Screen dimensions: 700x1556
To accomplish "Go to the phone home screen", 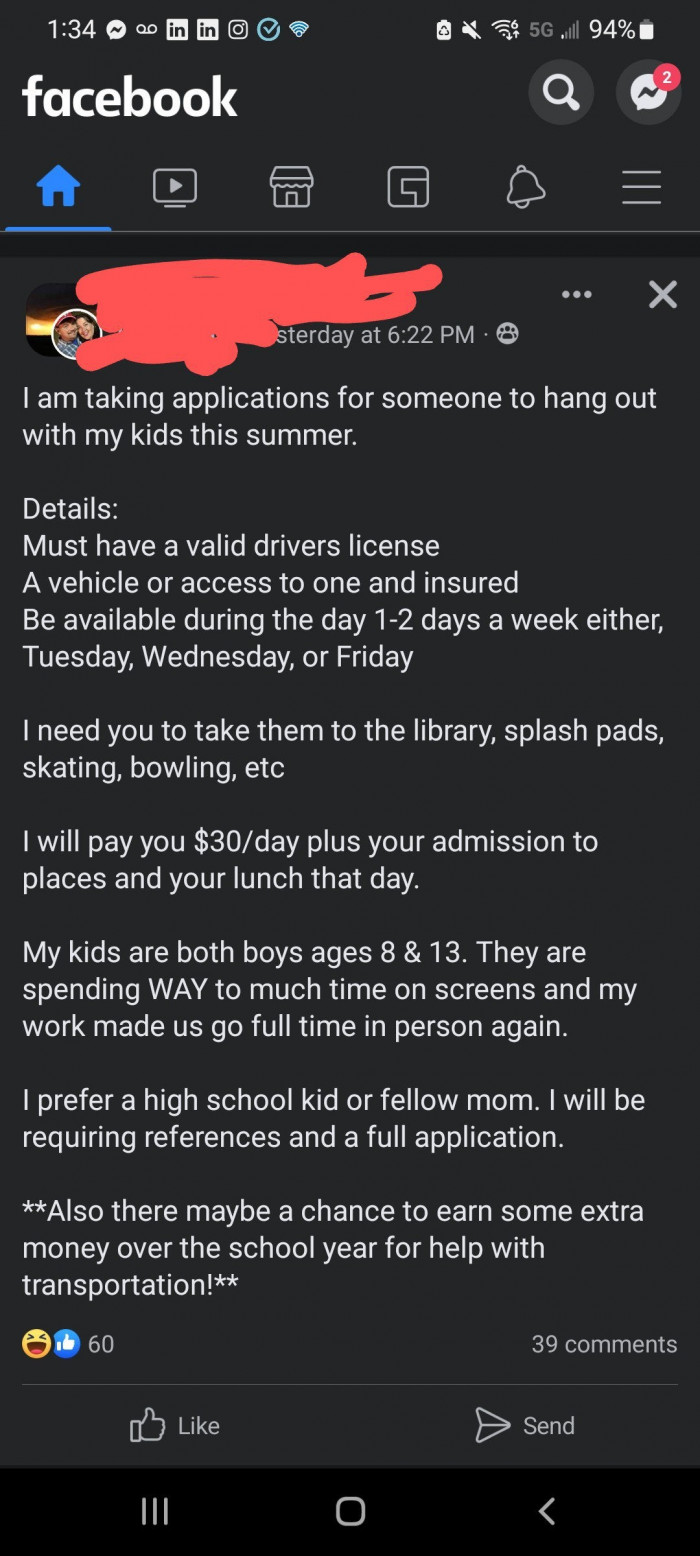I will click(350, 1510).
